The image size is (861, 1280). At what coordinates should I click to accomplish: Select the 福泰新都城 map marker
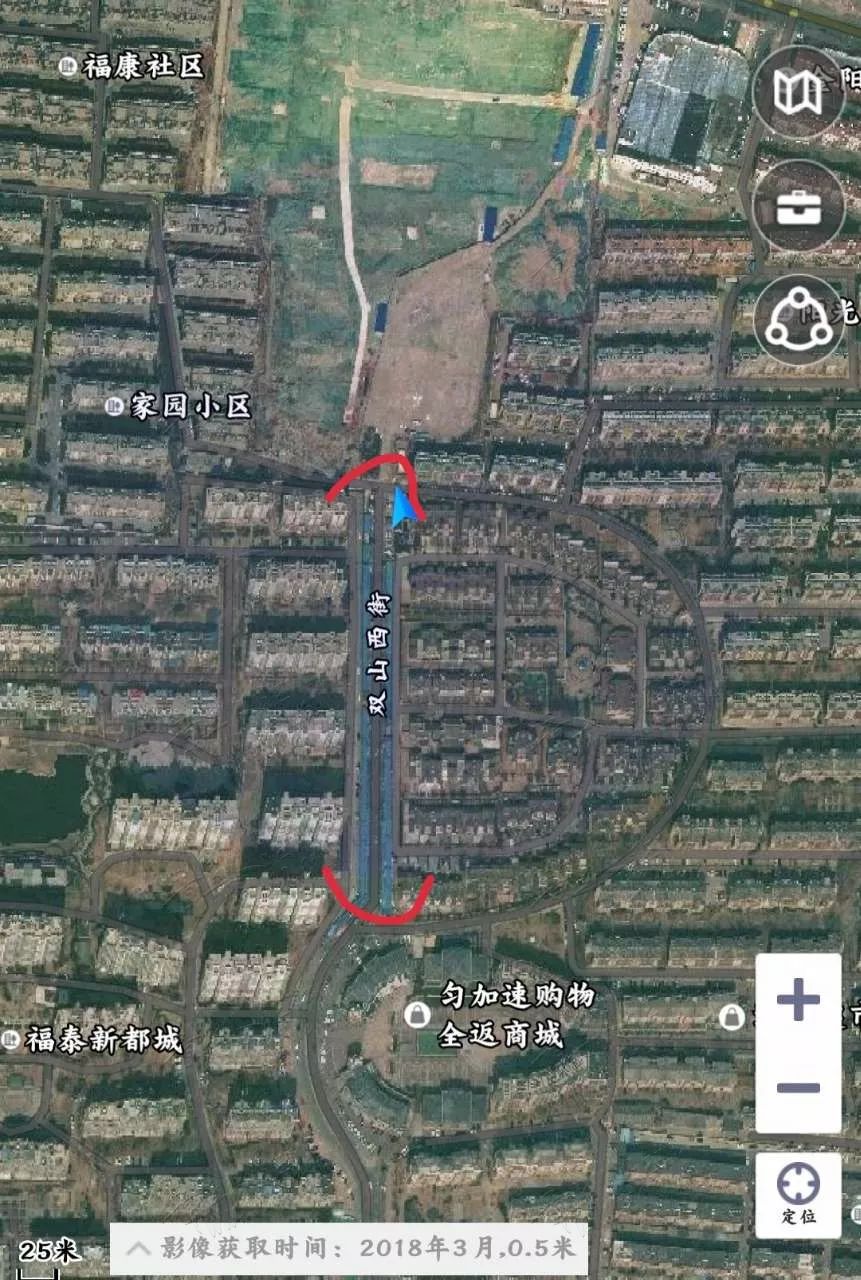point(11,1039)
